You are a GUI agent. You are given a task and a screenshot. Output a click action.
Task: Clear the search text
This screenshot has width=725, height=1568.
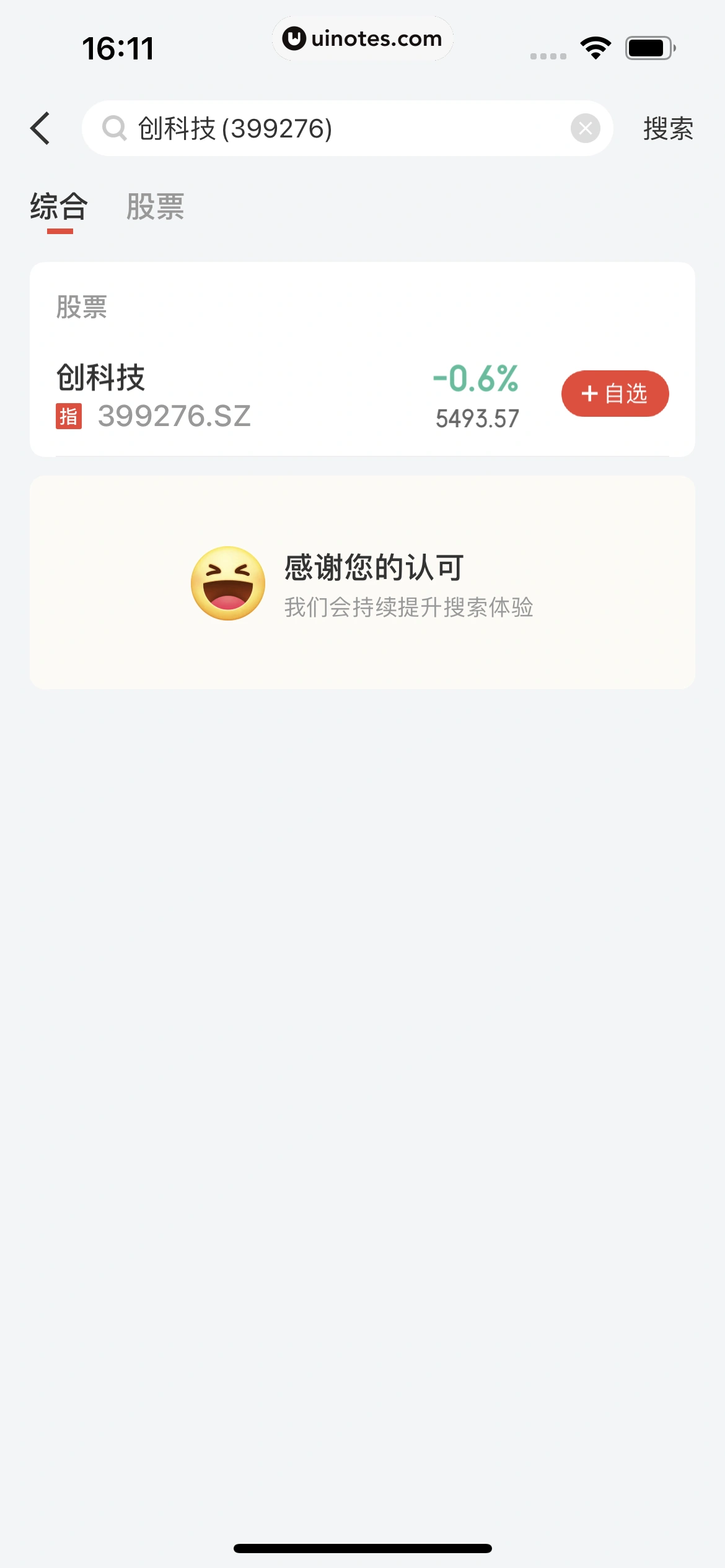pos(585,129)
